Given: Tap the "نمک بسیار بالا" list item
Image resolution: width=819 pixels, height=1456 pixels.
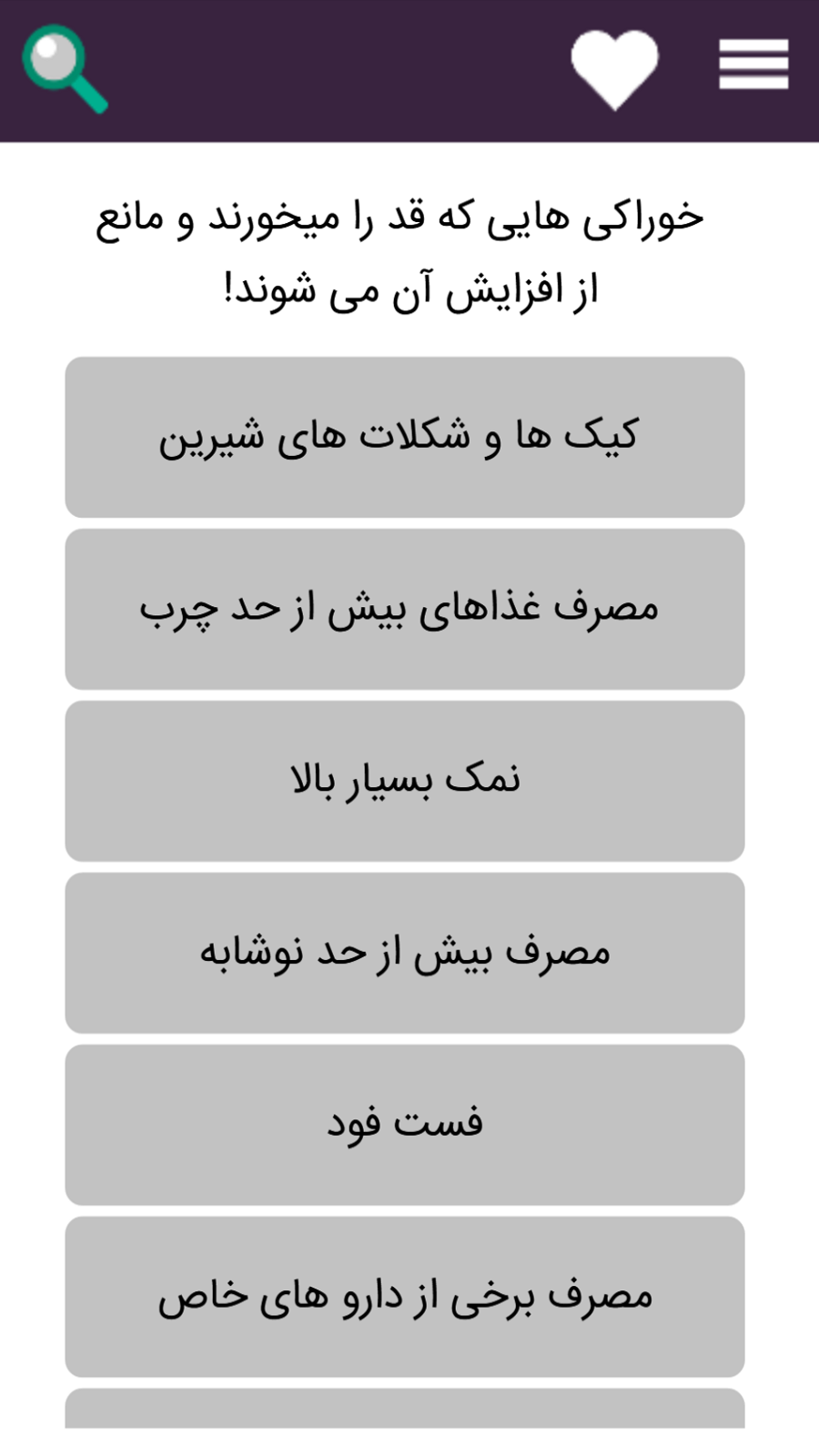Looking at the screenshot, I should click(404, 778).
